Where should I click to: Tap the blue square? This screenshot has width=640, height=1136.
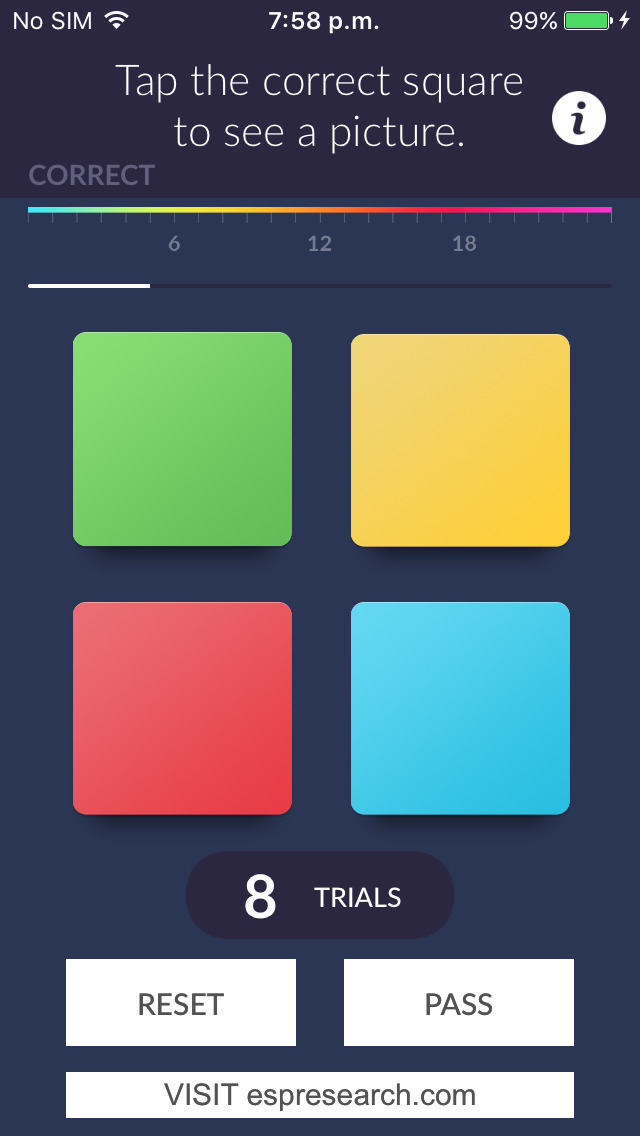pos(460,708)
